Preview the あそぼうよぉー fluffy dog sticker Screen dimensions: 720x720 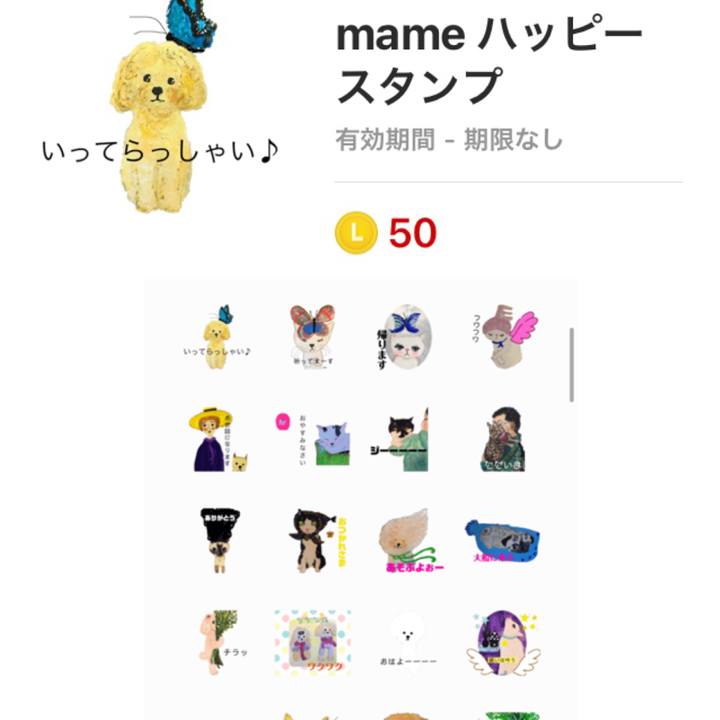[407, 541]
